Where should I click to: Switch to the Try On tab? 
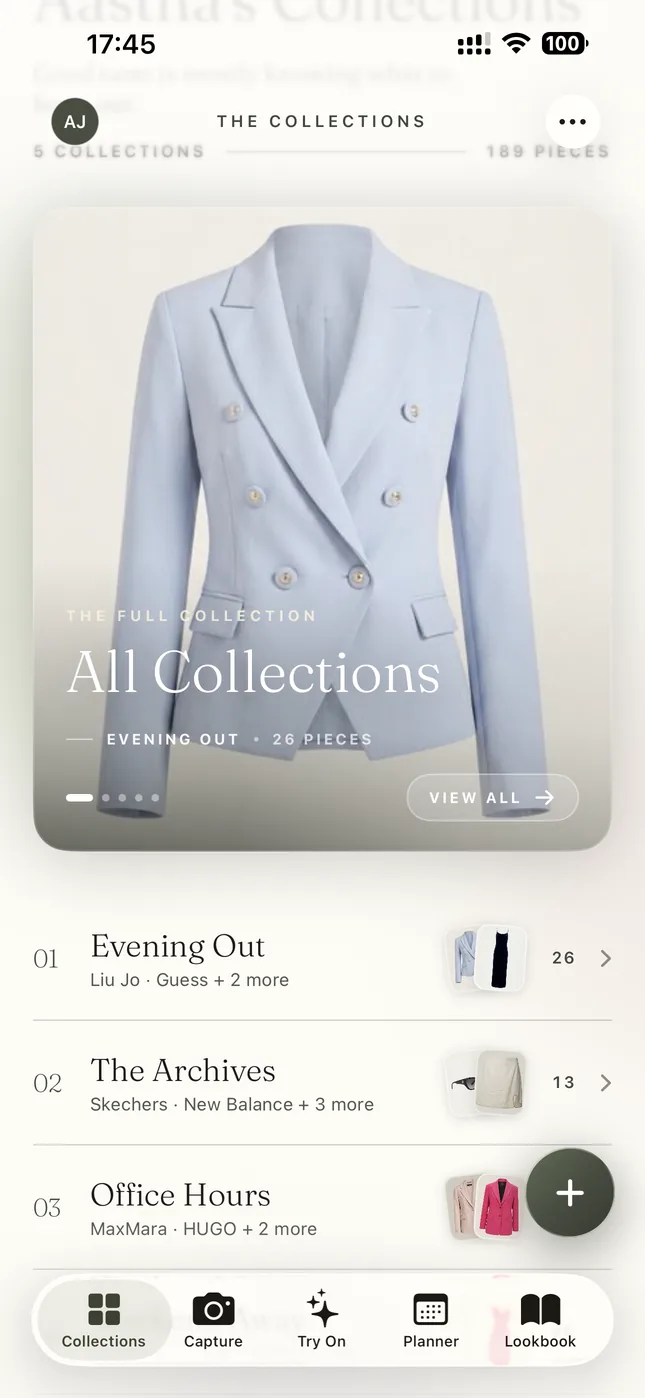(x=322, y=1320)
